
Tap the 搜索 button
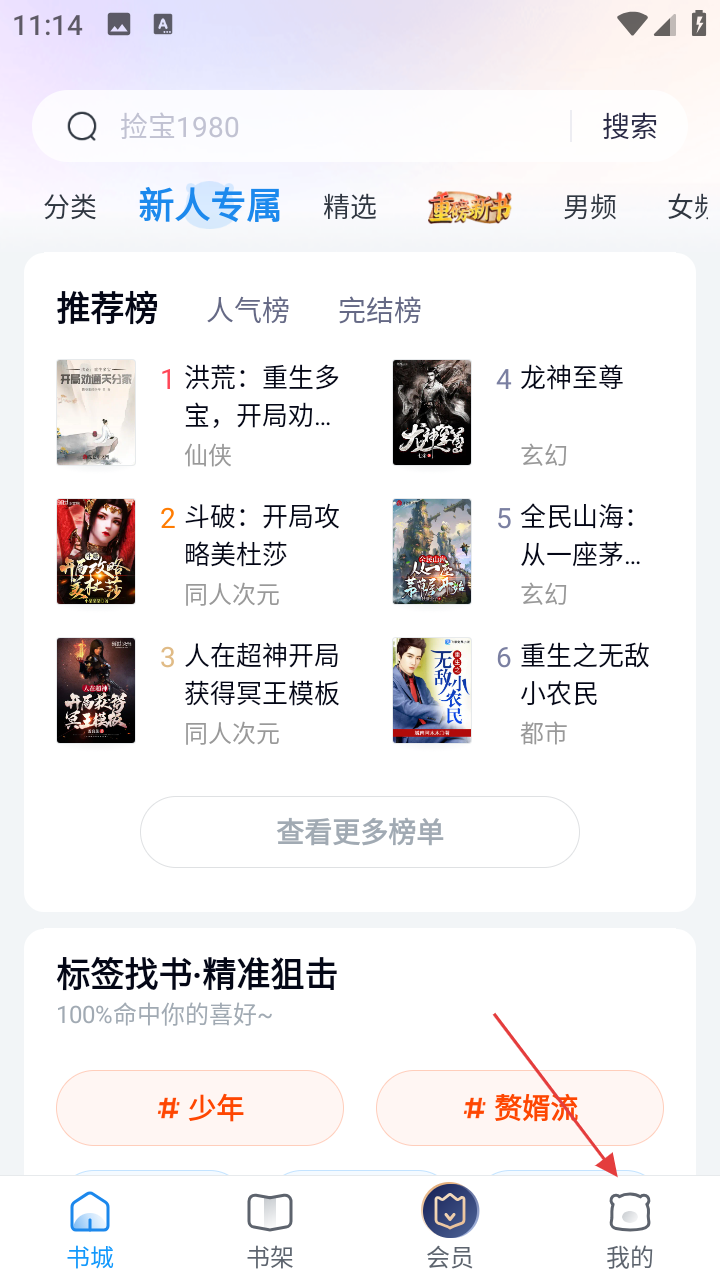[629, 127]
